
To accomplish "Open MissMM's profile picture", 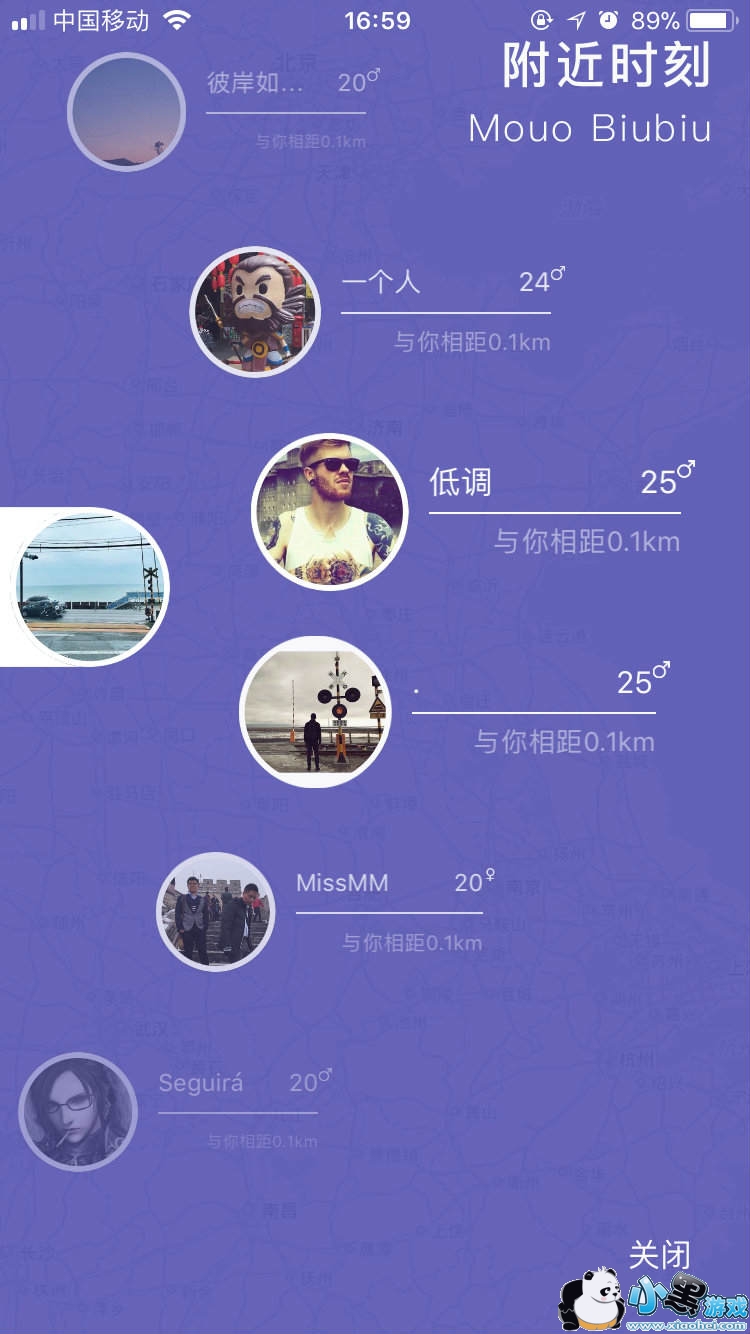I will pyautogui.click(x=215, y=911).
